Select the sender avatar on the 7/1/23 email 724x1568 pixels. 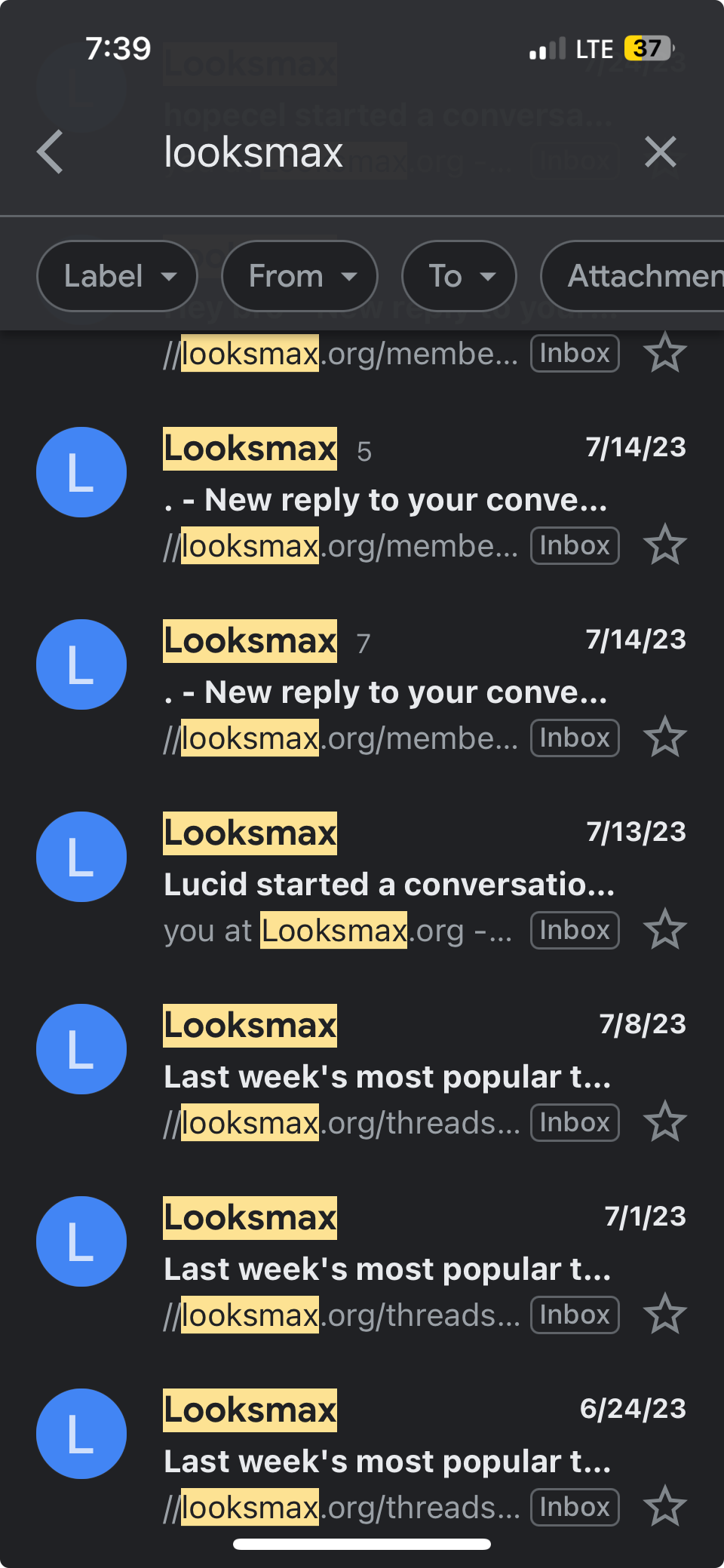point(81,1241)
